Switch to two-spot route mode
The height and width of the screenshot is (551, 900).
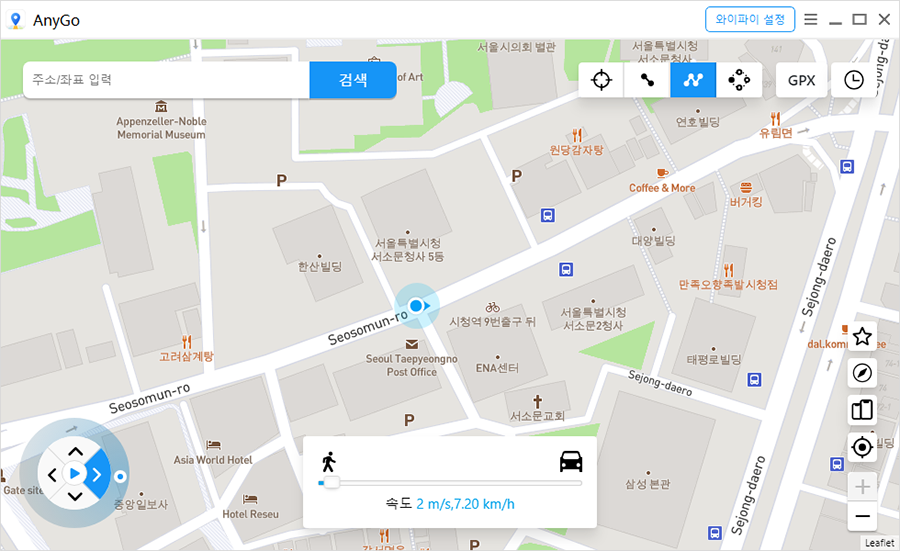coord(647,80)
